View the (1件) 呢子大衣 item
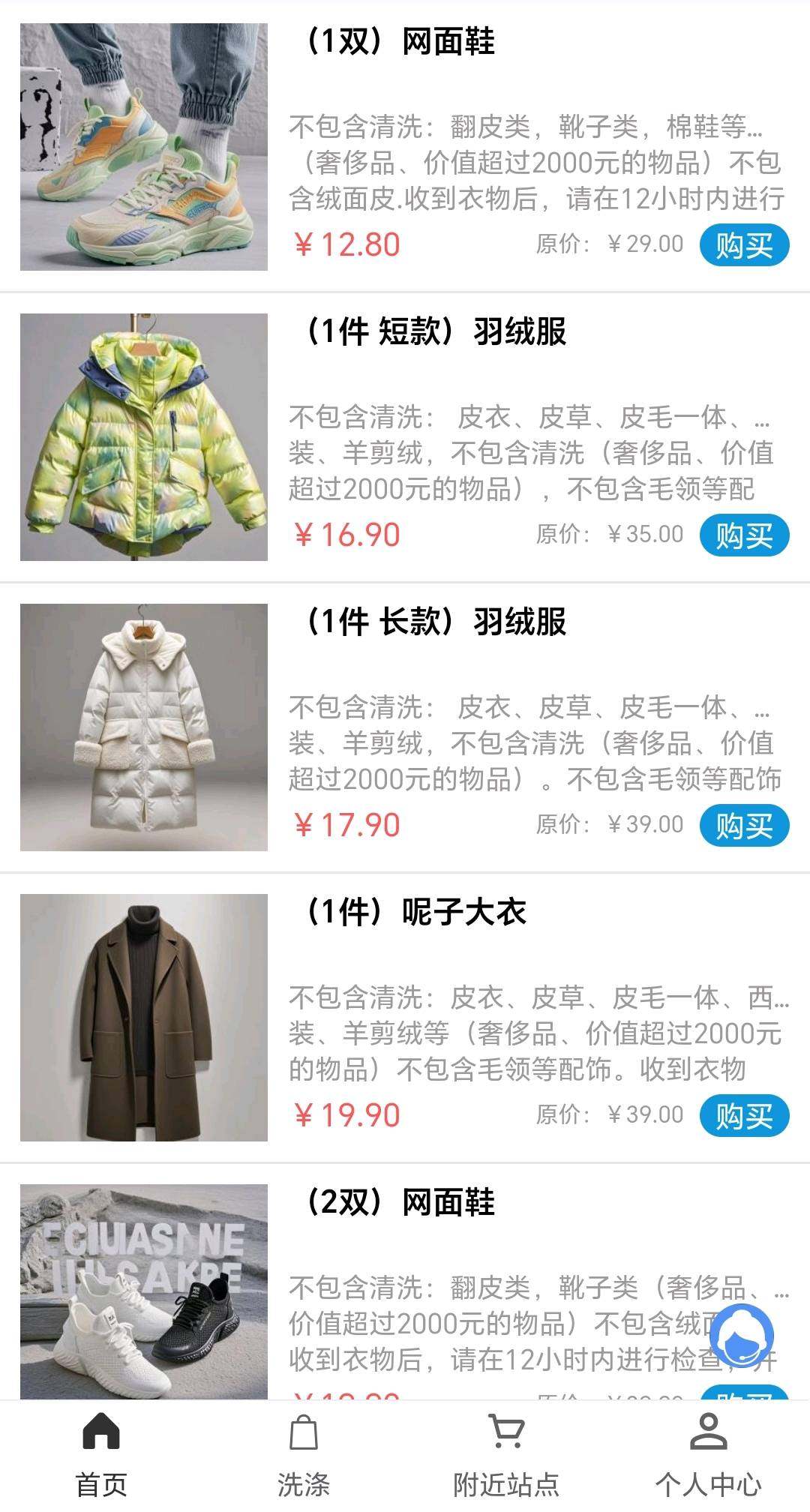 144,1018
